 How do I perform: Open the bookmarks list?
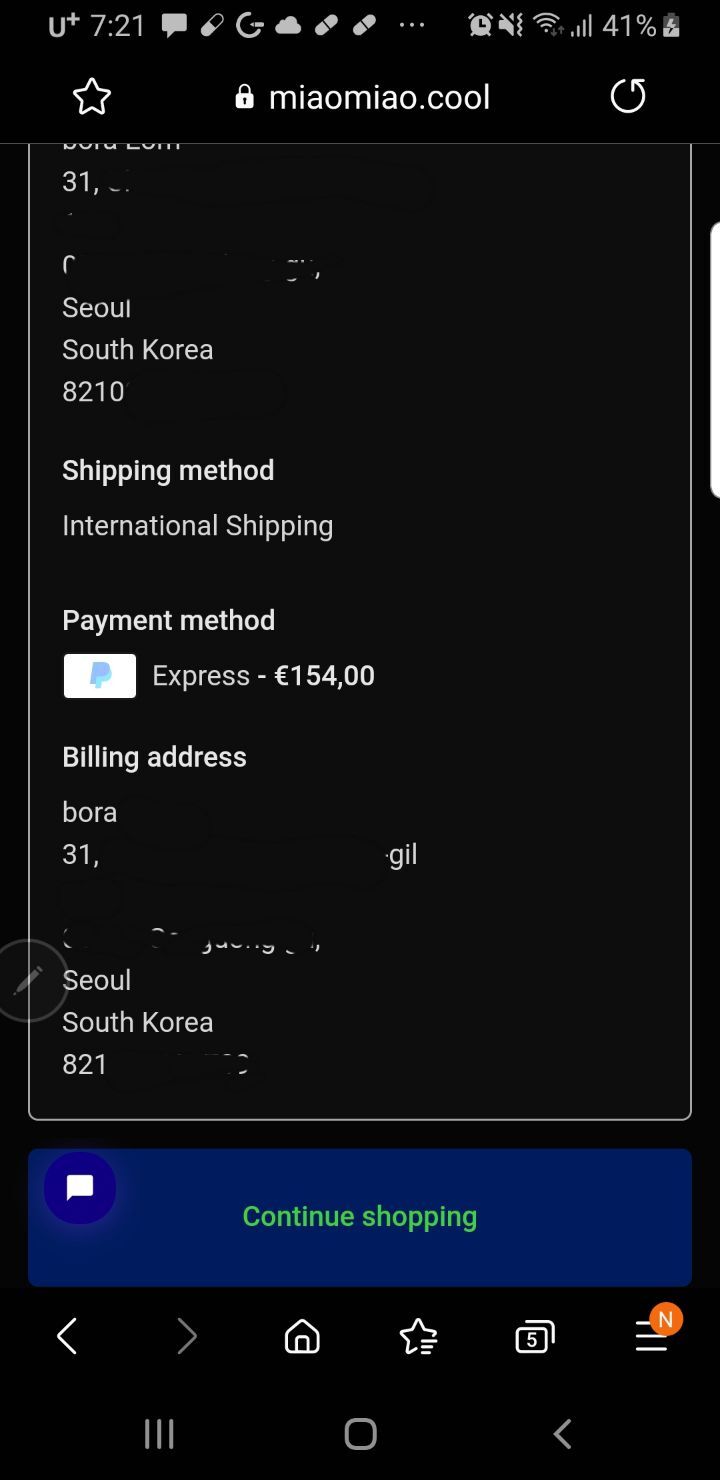[x=418, y=1336]
